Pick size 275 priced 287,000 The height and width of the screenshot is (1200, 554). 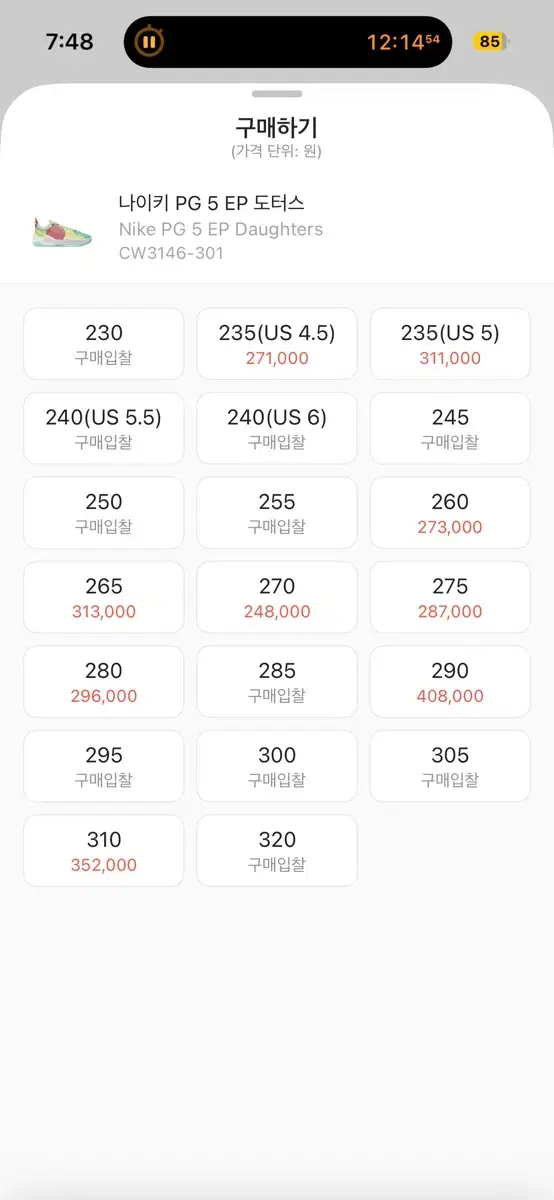[x=450, y=597]
